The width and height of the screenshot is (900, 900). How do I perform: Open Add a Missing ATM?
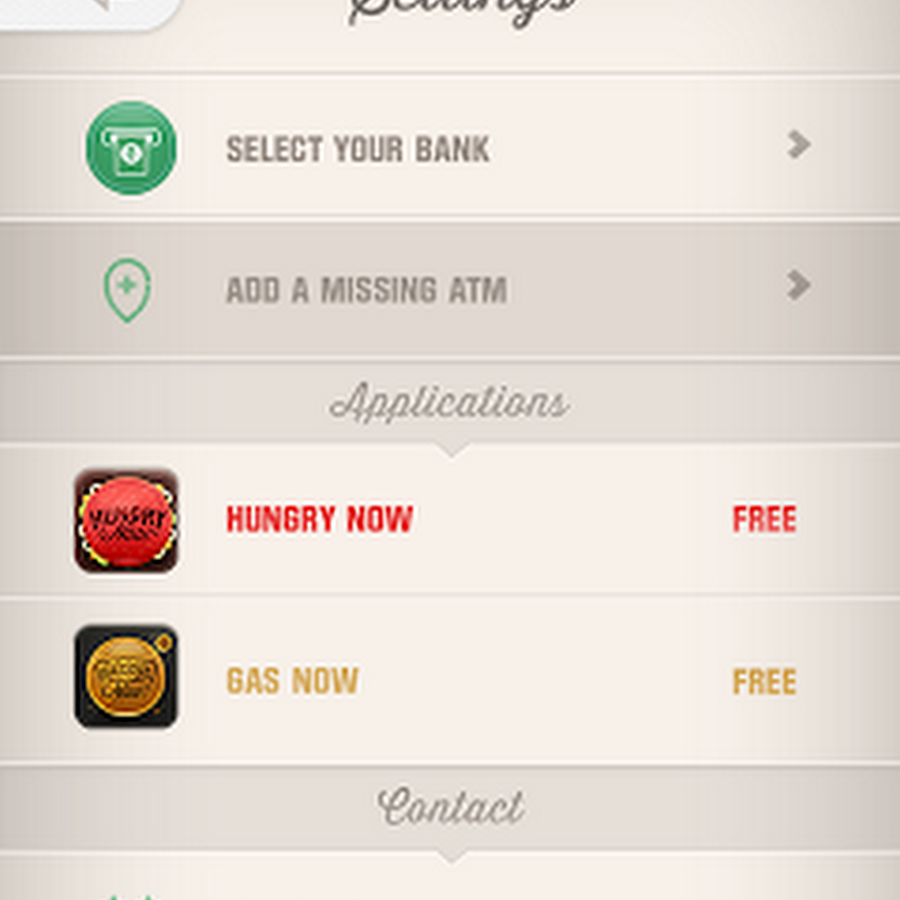pos(450,288)
